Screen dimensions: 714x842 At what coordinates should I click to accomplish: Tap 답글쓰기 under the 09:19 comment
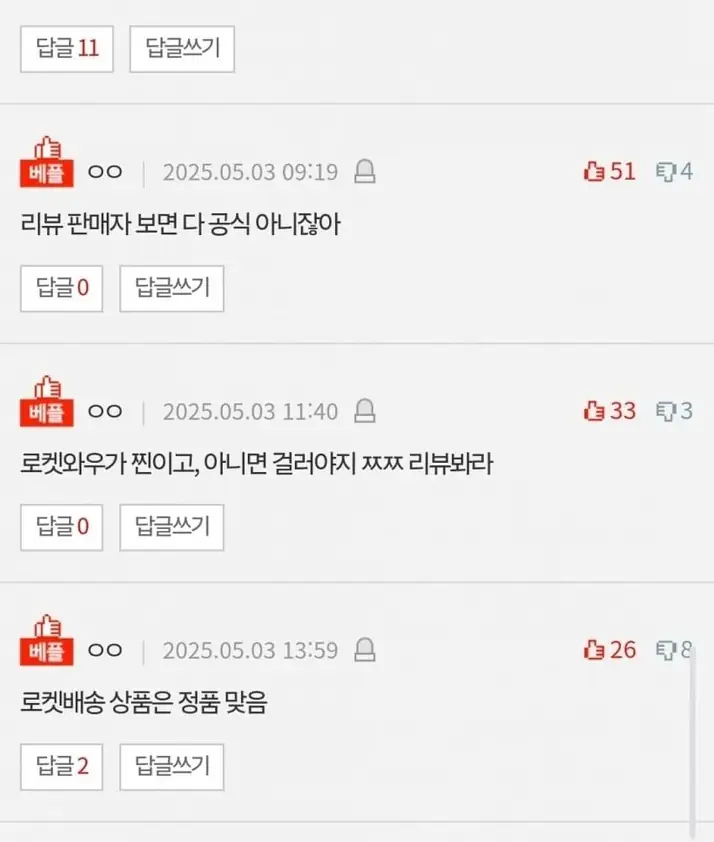coord(172,289)
